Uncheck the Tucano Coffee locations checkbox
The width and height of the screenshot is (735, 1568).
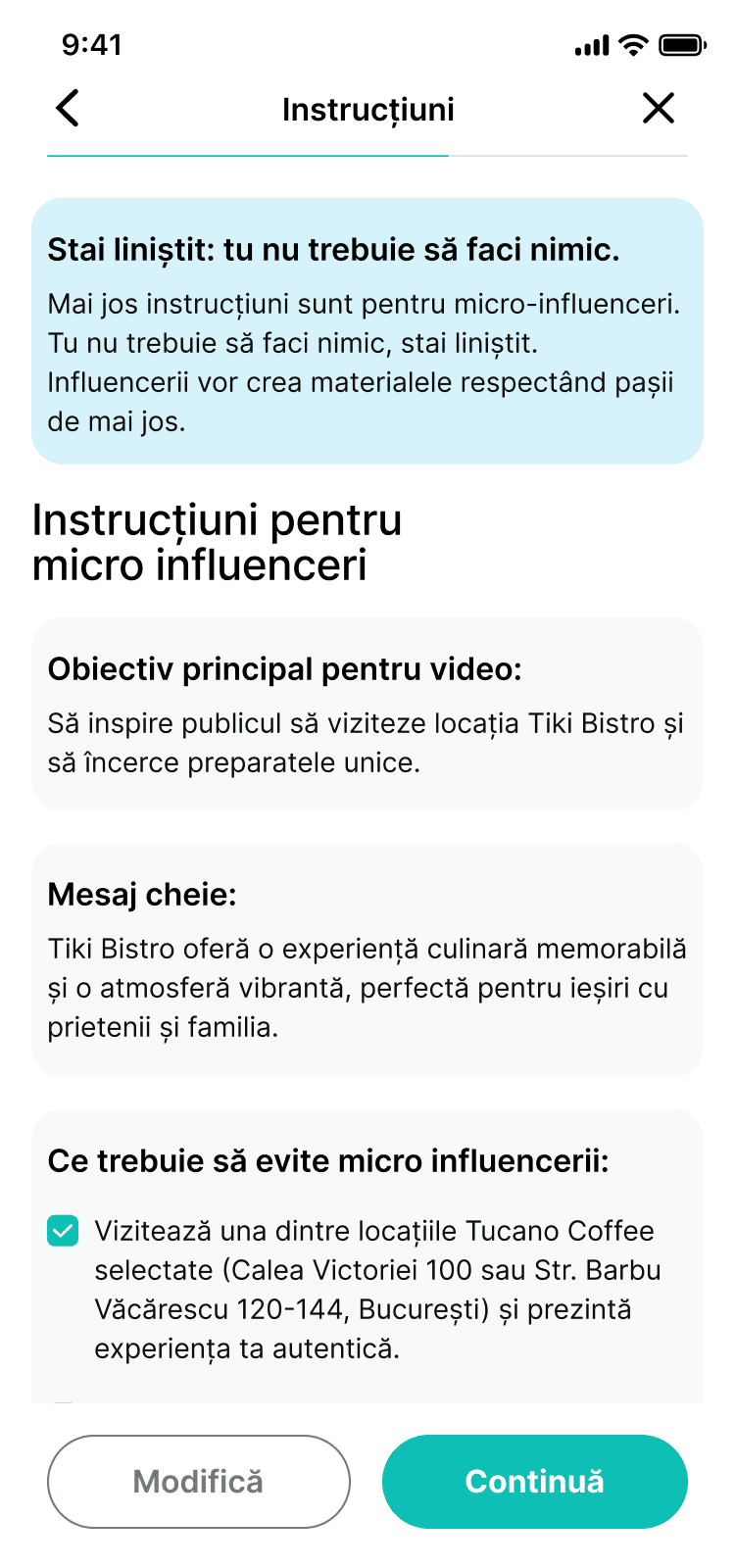click(x=63, y=1231)
